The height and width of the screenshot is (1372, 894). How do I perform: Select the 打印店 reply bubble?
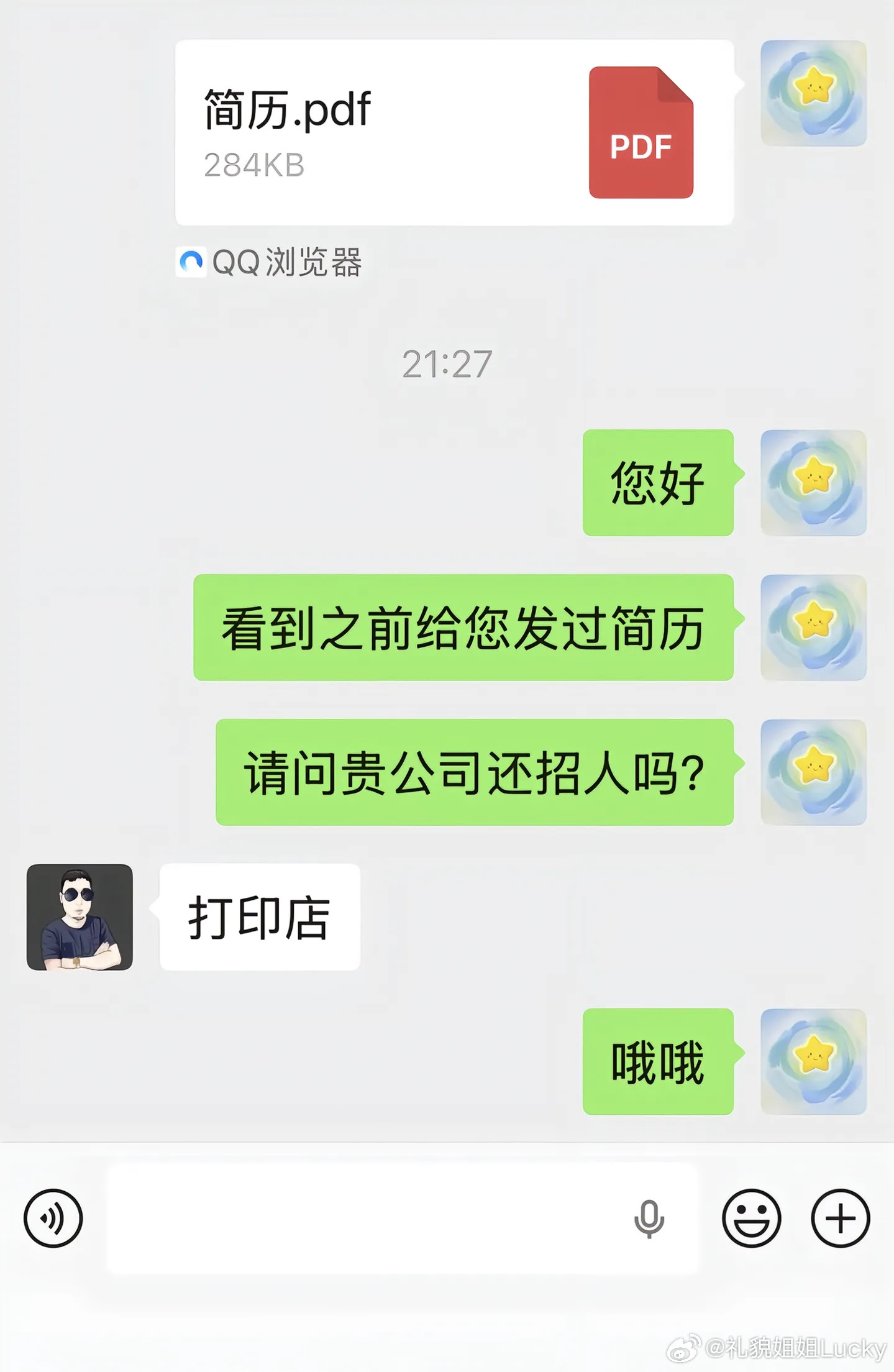click(260, 919)
